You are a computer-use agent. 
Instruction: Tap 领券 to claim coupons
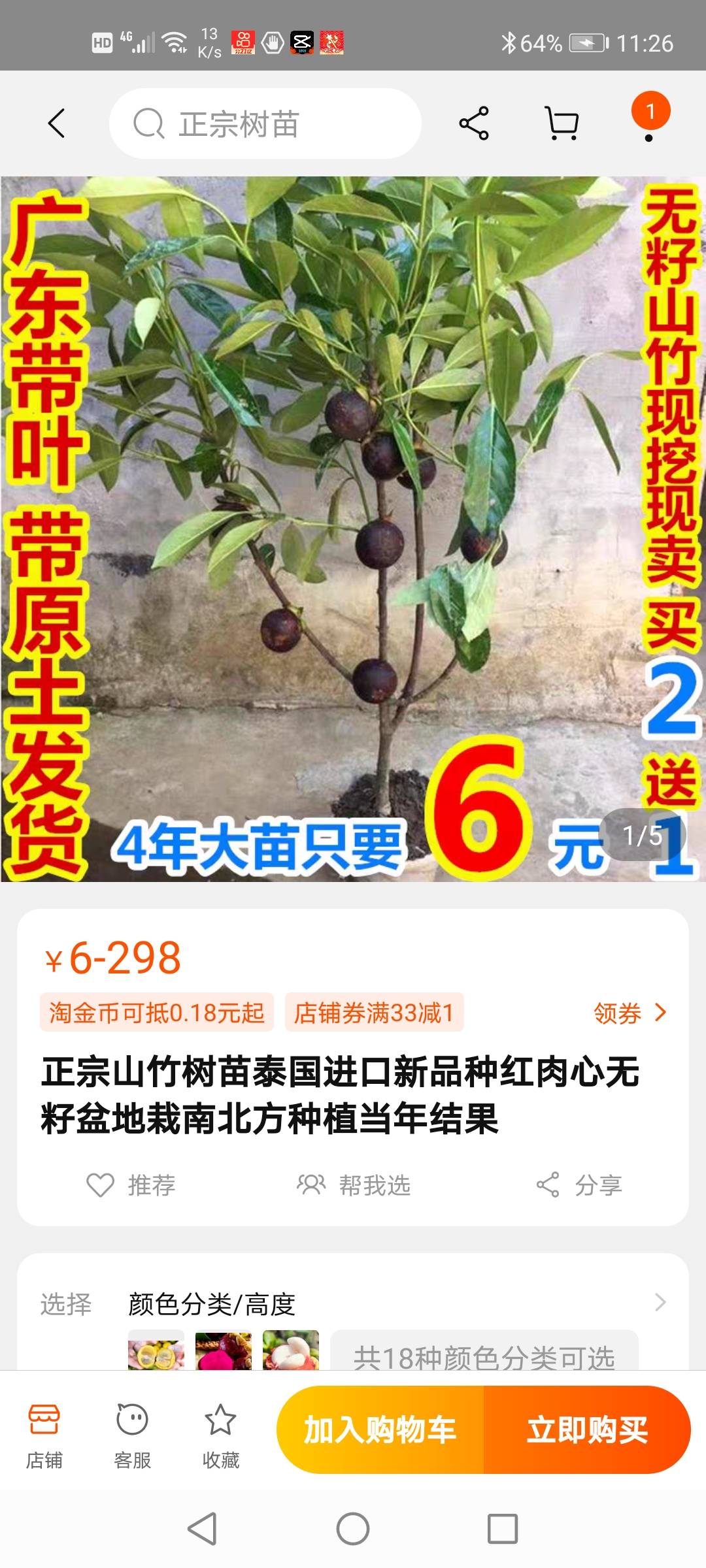point(630,1013)
